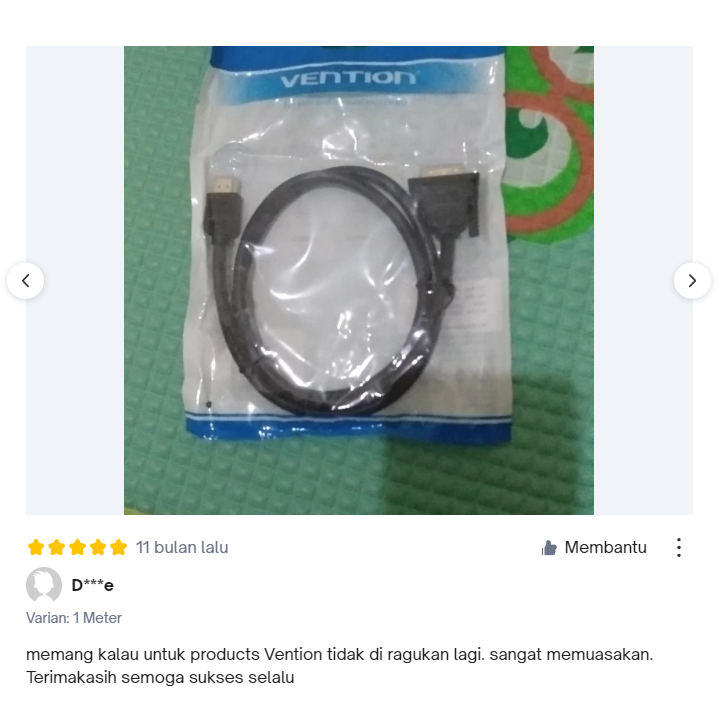The height and width of the screenshot is (721, 721).
Task: Mark the review as Membantu
Action: pyautogui.click(x=594, y=547)
